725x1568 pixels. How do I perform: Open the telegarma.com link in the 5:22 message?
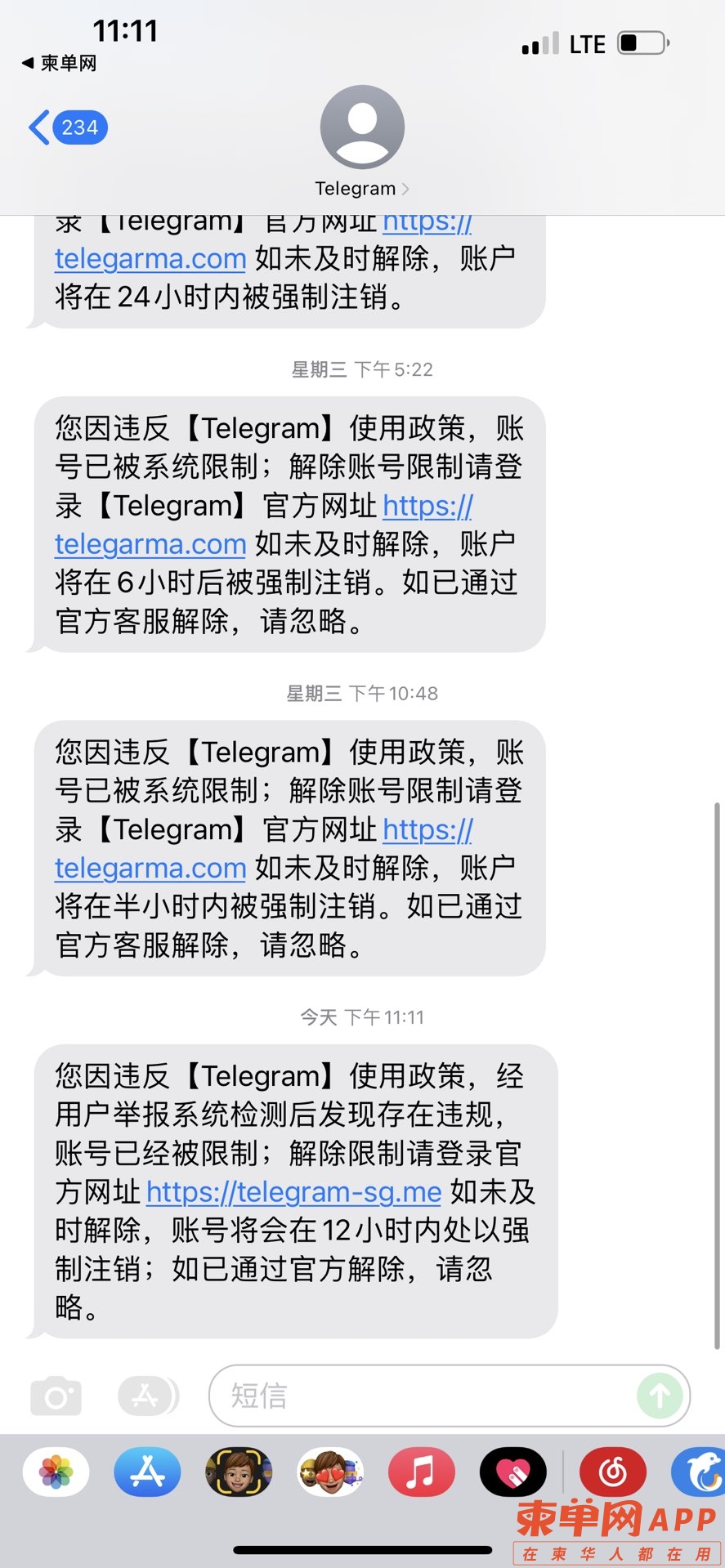(x=150, y=544)
